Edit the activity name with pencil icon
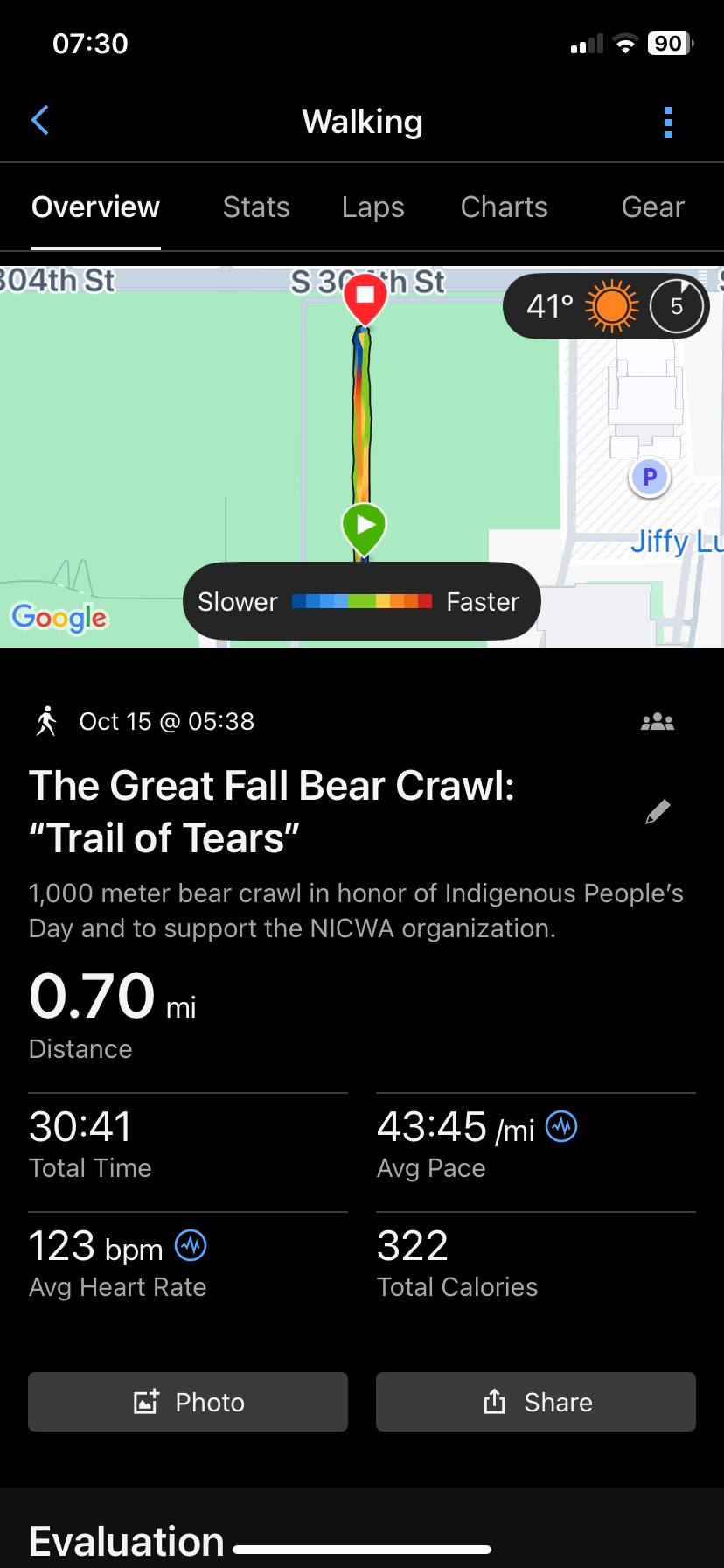The image size is (724, 1568). tap(658, 812)
